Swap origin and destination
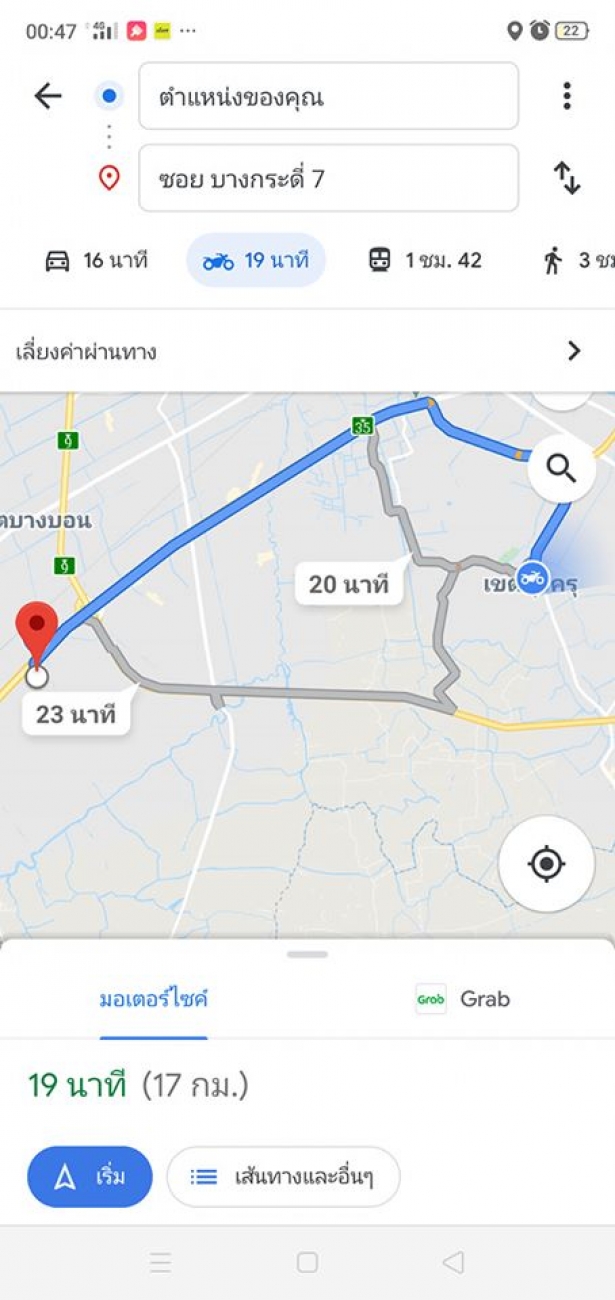615x1300 pixels. (567, 178)
